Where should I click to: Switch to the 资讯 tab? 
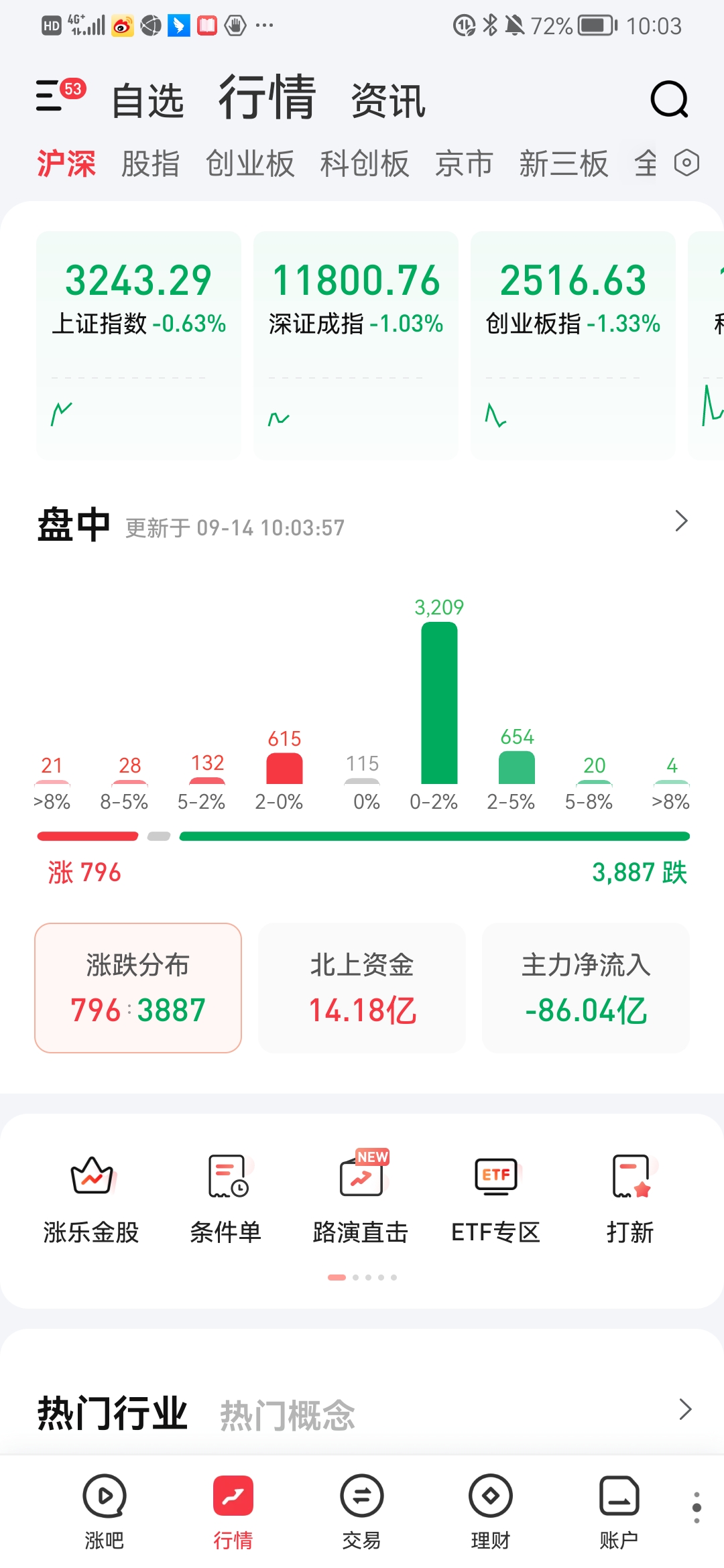point(388,101)
